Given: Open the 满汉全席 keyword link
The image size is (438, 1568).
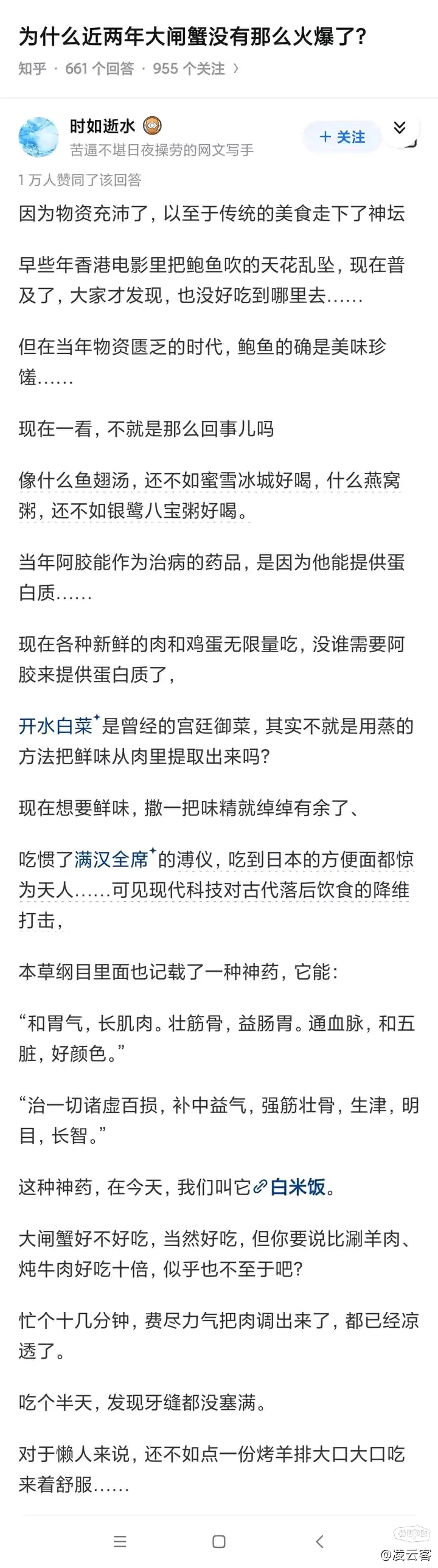Looking at the screenshot, I should (x=112, y=859).
